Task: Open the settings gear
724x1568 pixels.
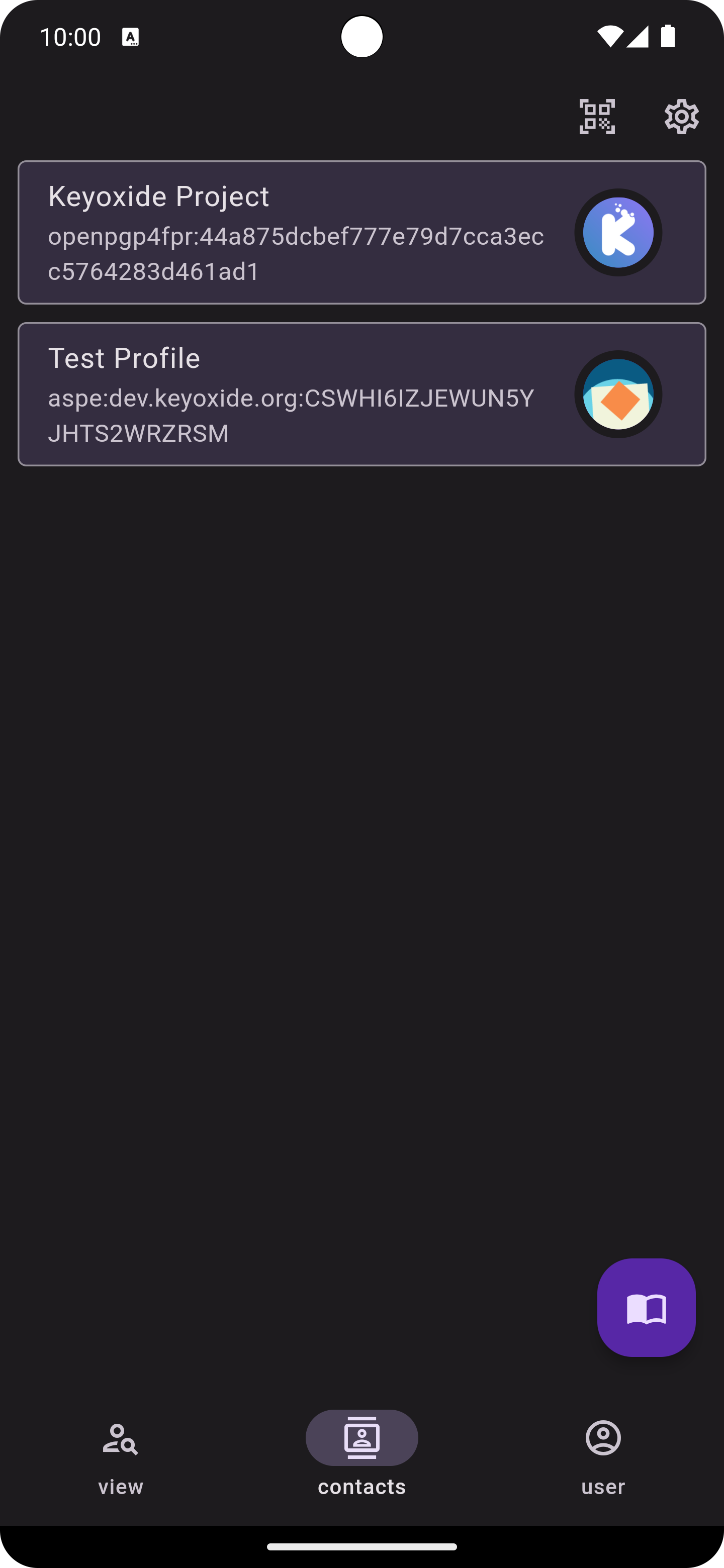Action: [681, 116]
